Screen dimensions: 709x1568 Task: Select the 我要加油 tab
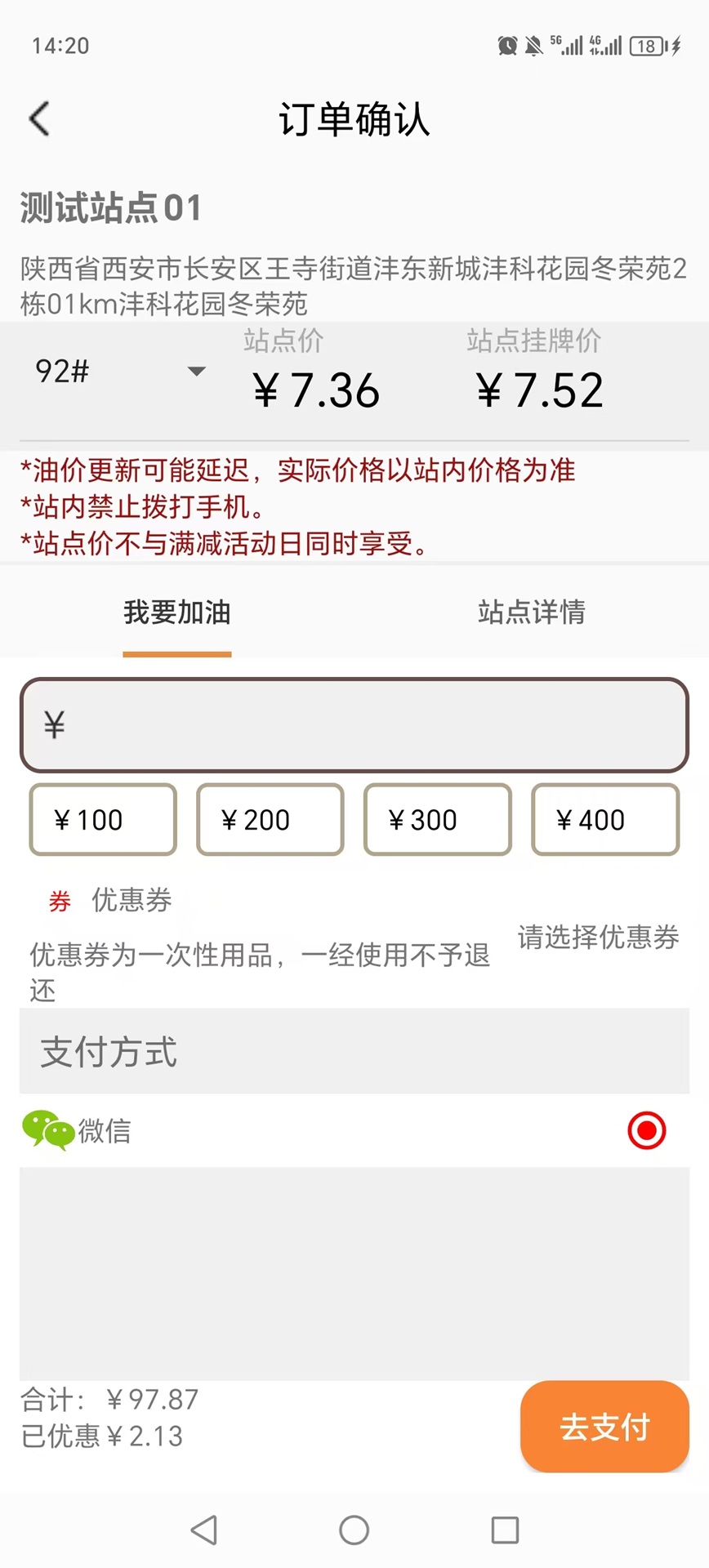tap(176, 612)
